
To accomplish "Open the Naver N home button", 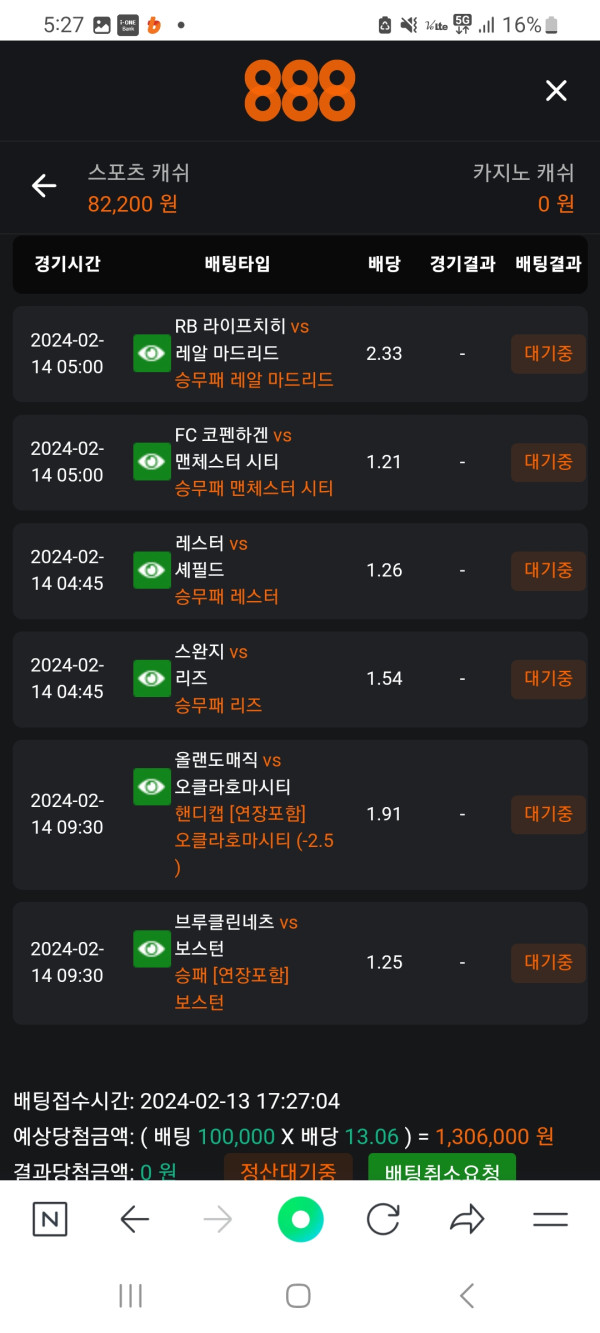I will pos(50,1219).
